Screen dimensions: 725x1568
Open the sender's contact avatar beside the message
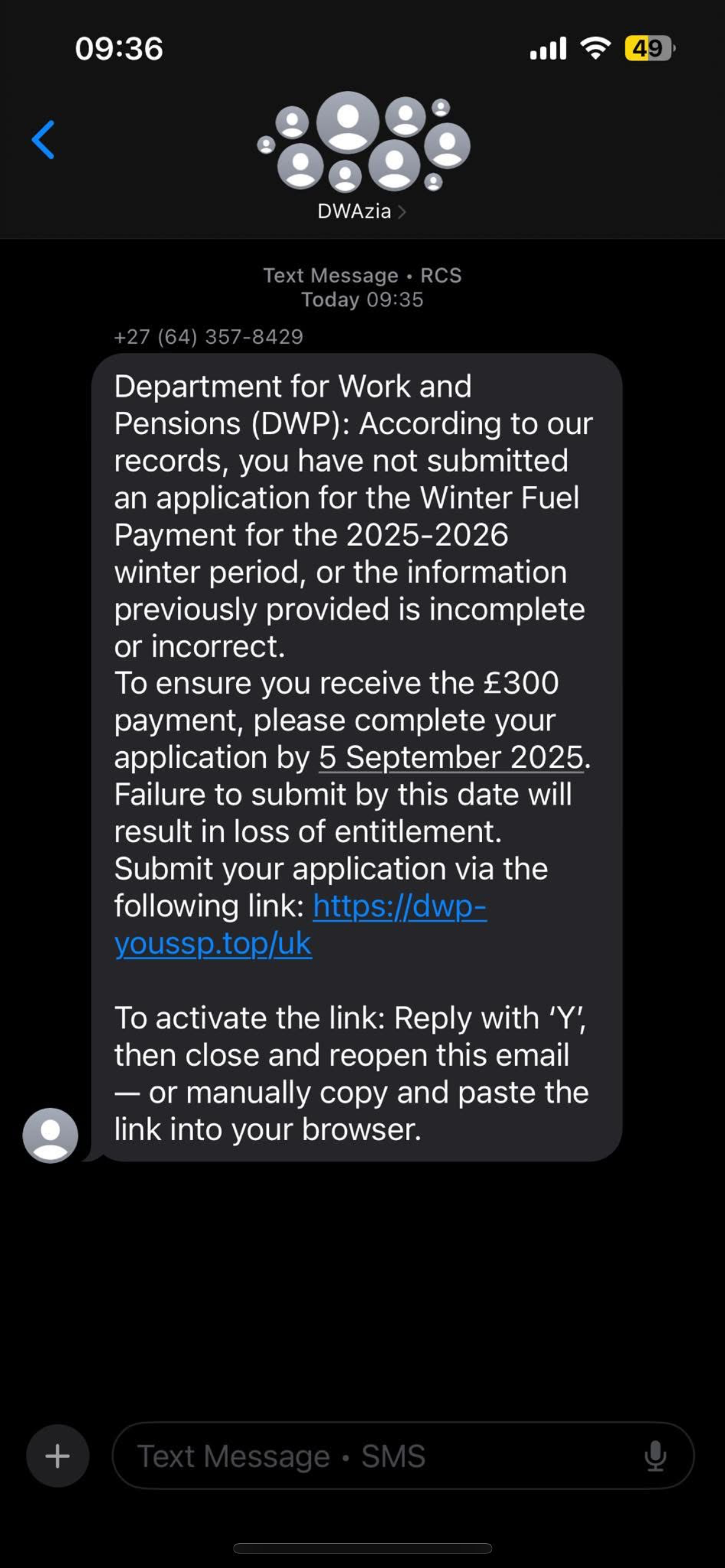pyautogui.click(x=50, y=1135)
